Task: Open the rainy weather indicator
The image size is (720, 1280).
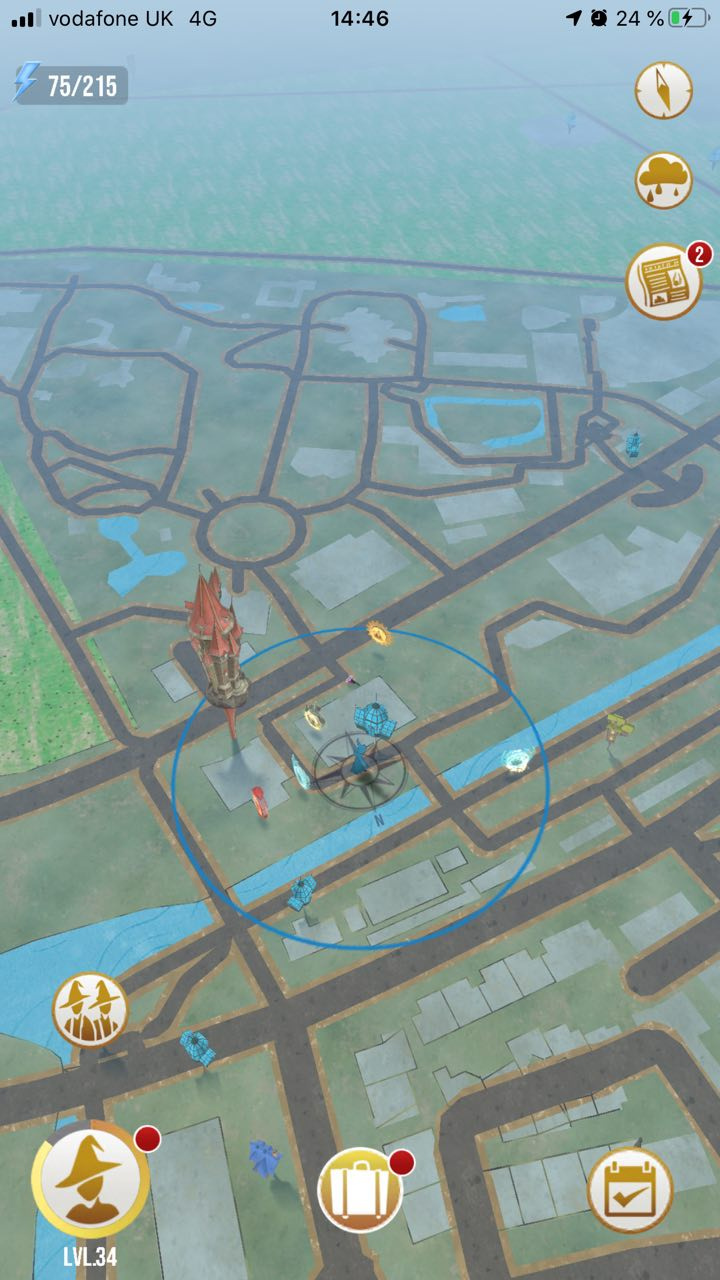Action: [663, 180]
